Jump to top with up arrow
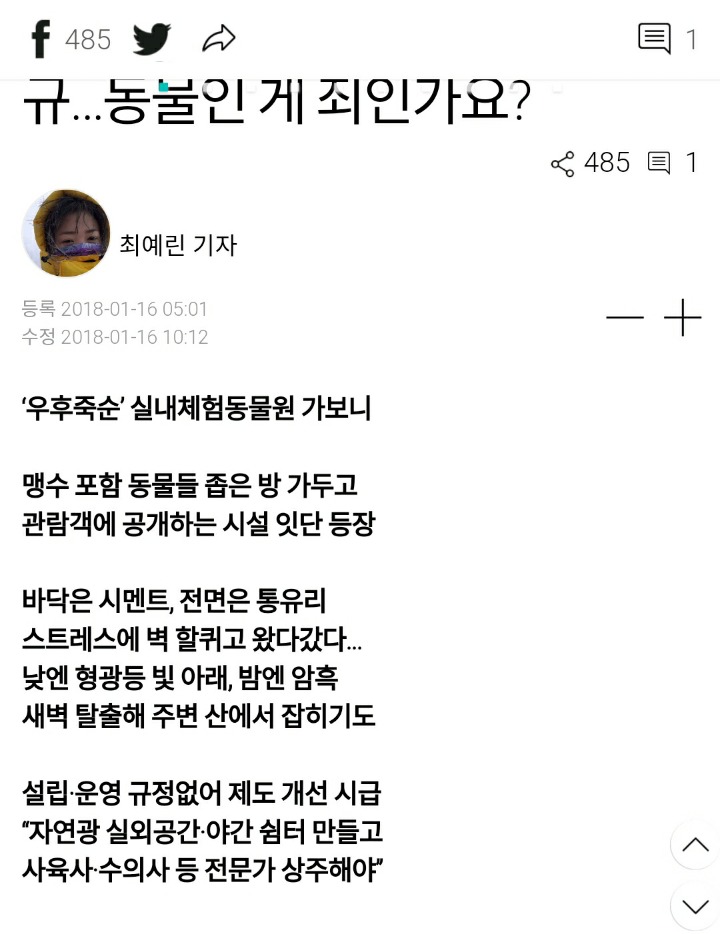Viewport: 720px width, 934px height. pos(694,845)
